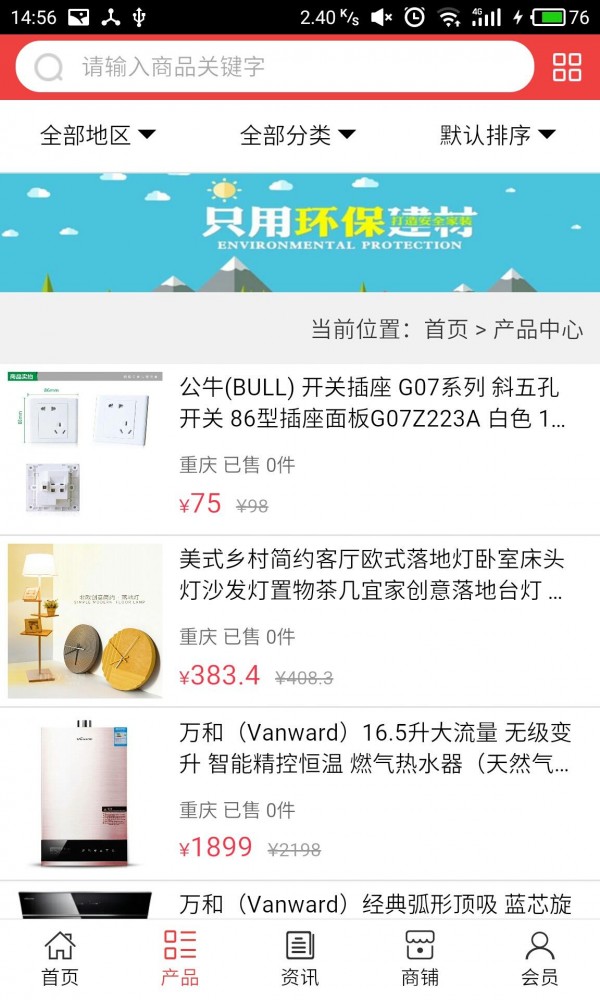Viewport: 600px width, 1000px height.
Task: Select the 万和 经典弧形顶吸 product
Action: click(374, 905)
